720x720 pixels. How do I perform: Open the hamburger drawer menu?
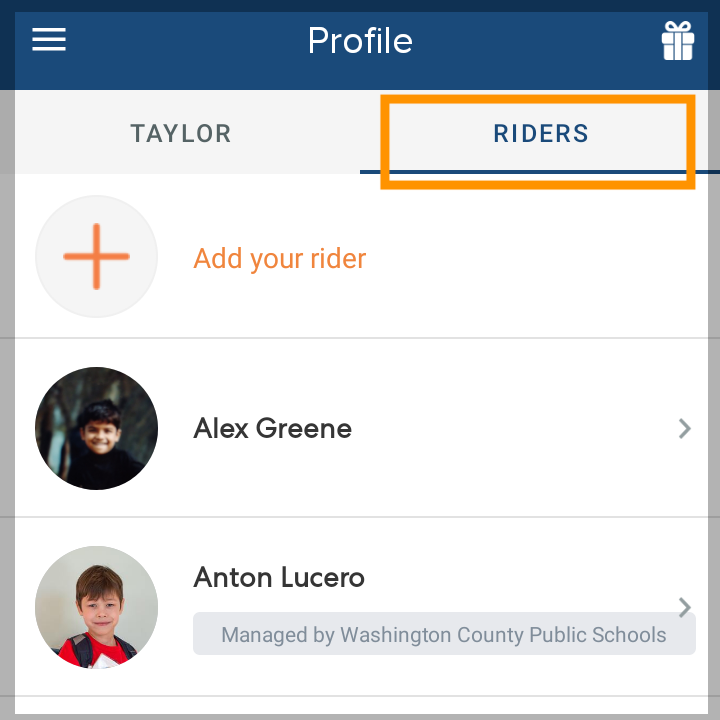(49, 40)
